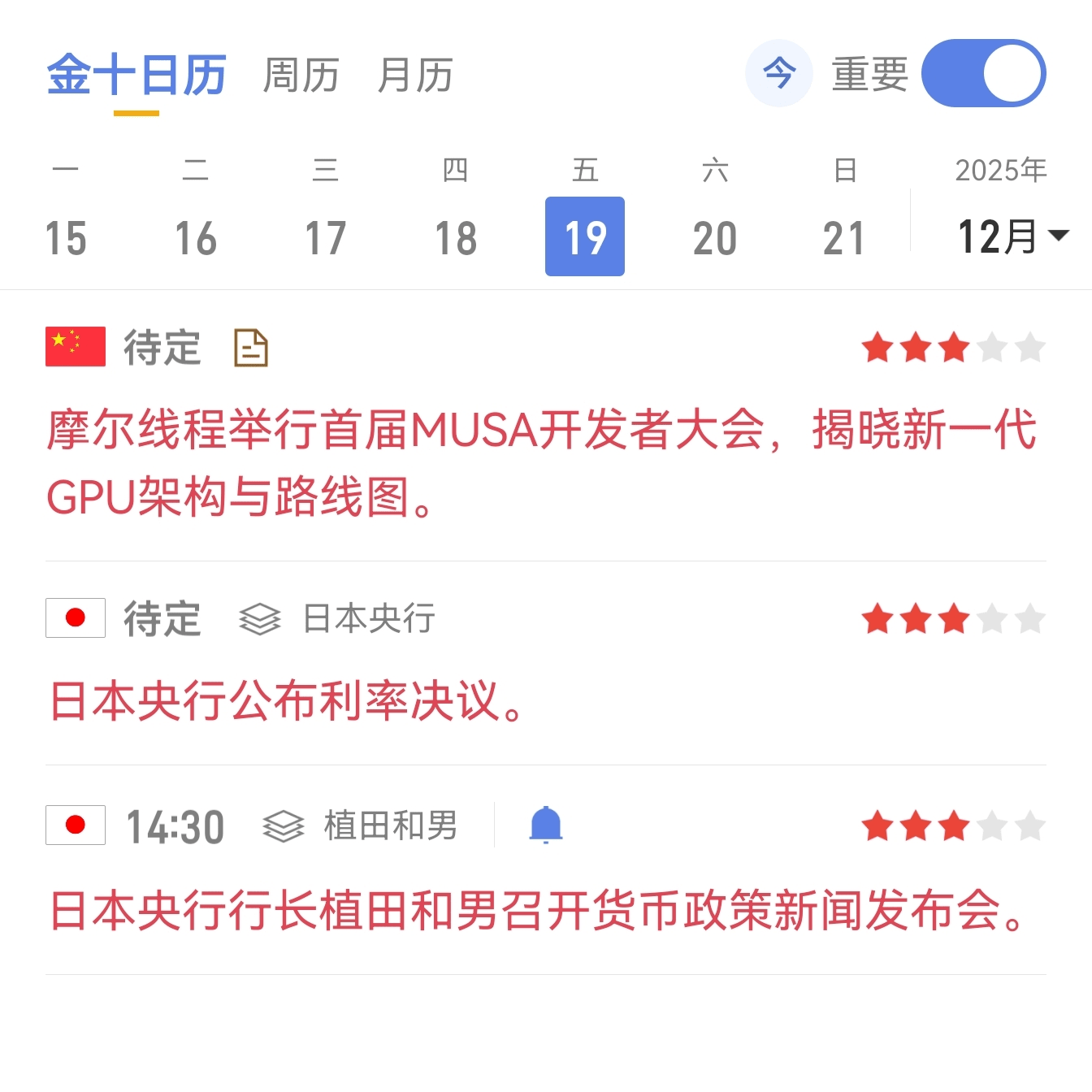
Task: Switch to the 月历 tab
Action: (415, 76)
